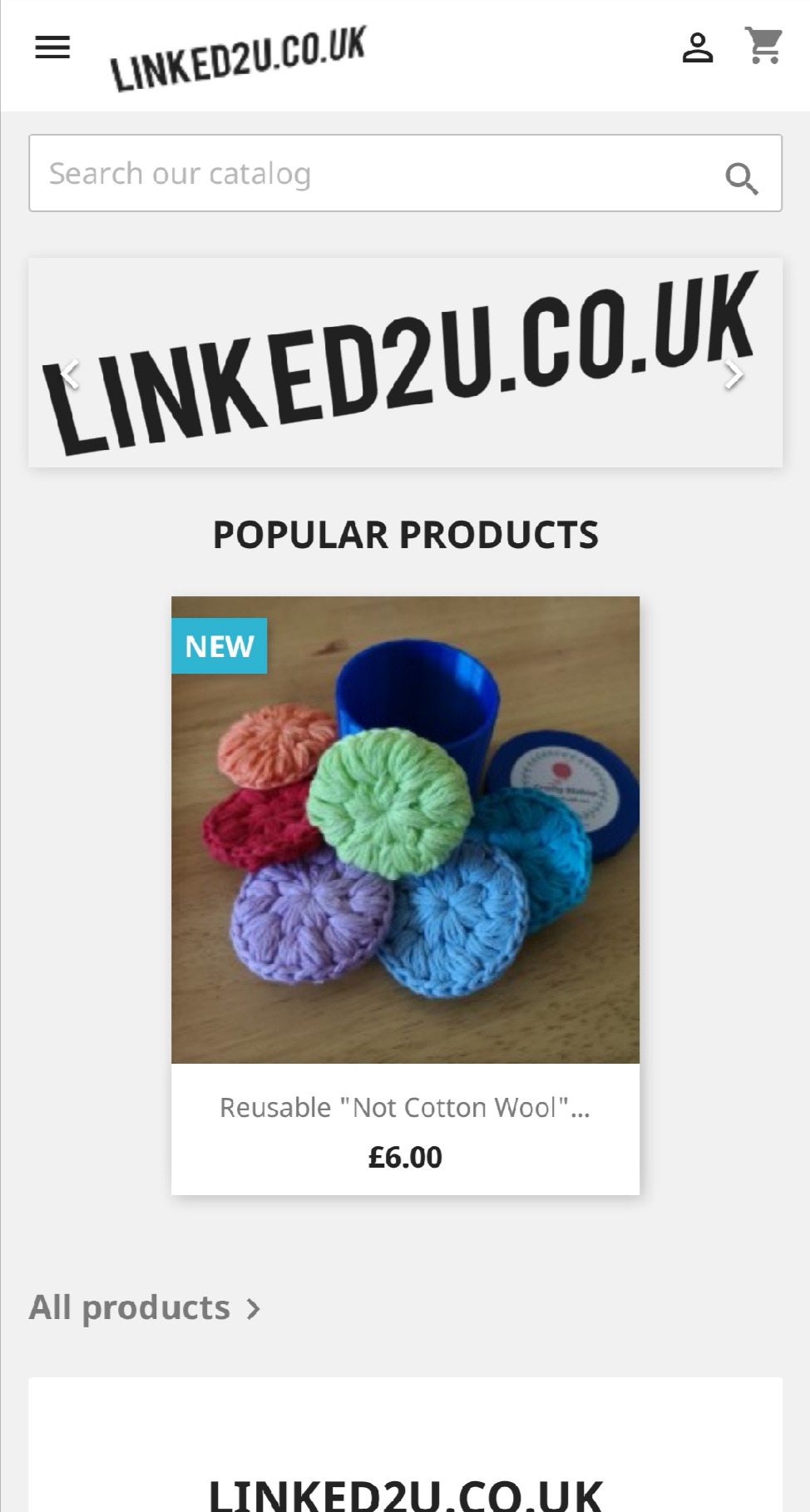This screenshot has height=1512, width=810.
Task: Tap the LINKED2U.CO.UK header logo
Action: [239, 58]
